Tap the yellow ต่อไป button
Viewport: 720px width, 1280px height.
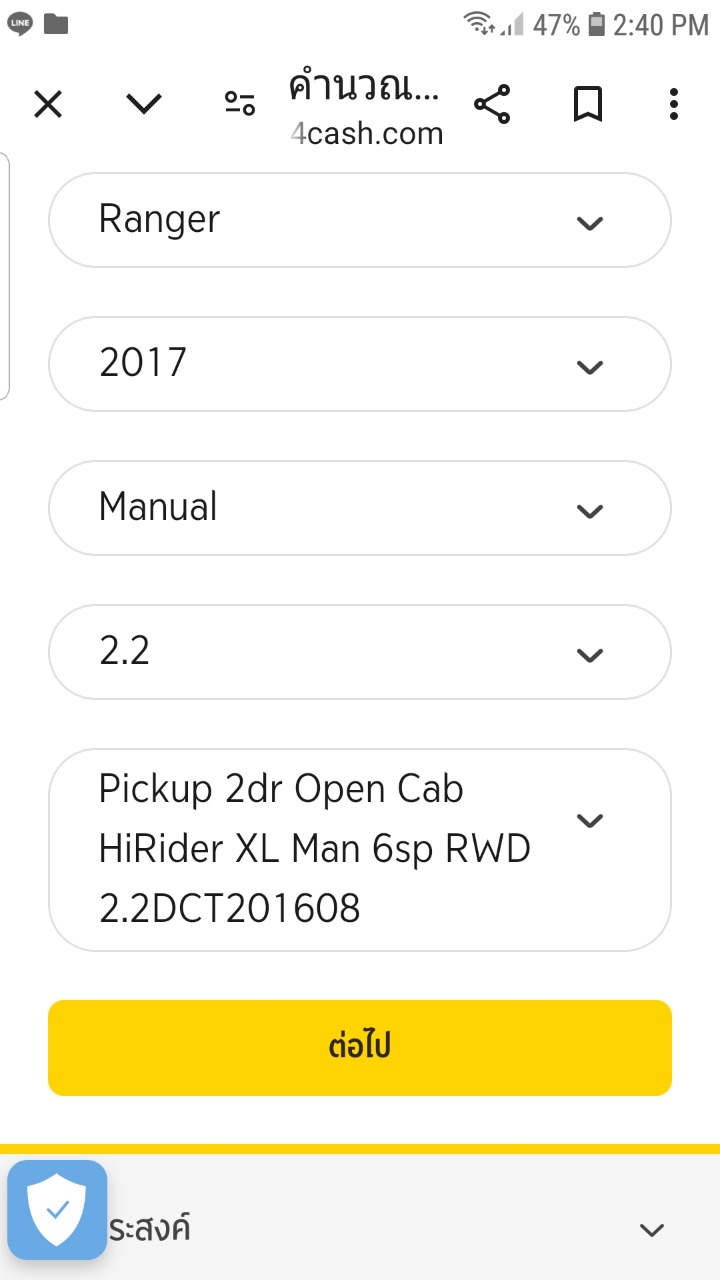click(x=360, y=1048)
